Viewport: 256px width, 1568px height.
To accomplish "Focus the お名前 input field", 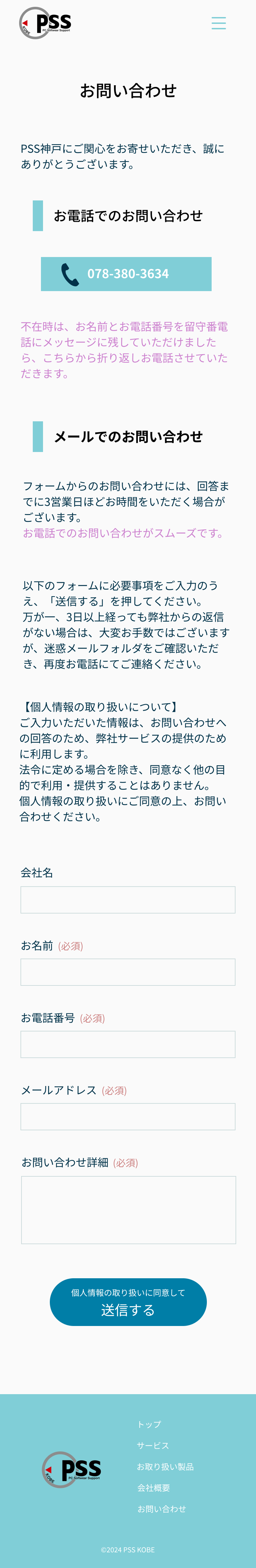I will 128,972.
